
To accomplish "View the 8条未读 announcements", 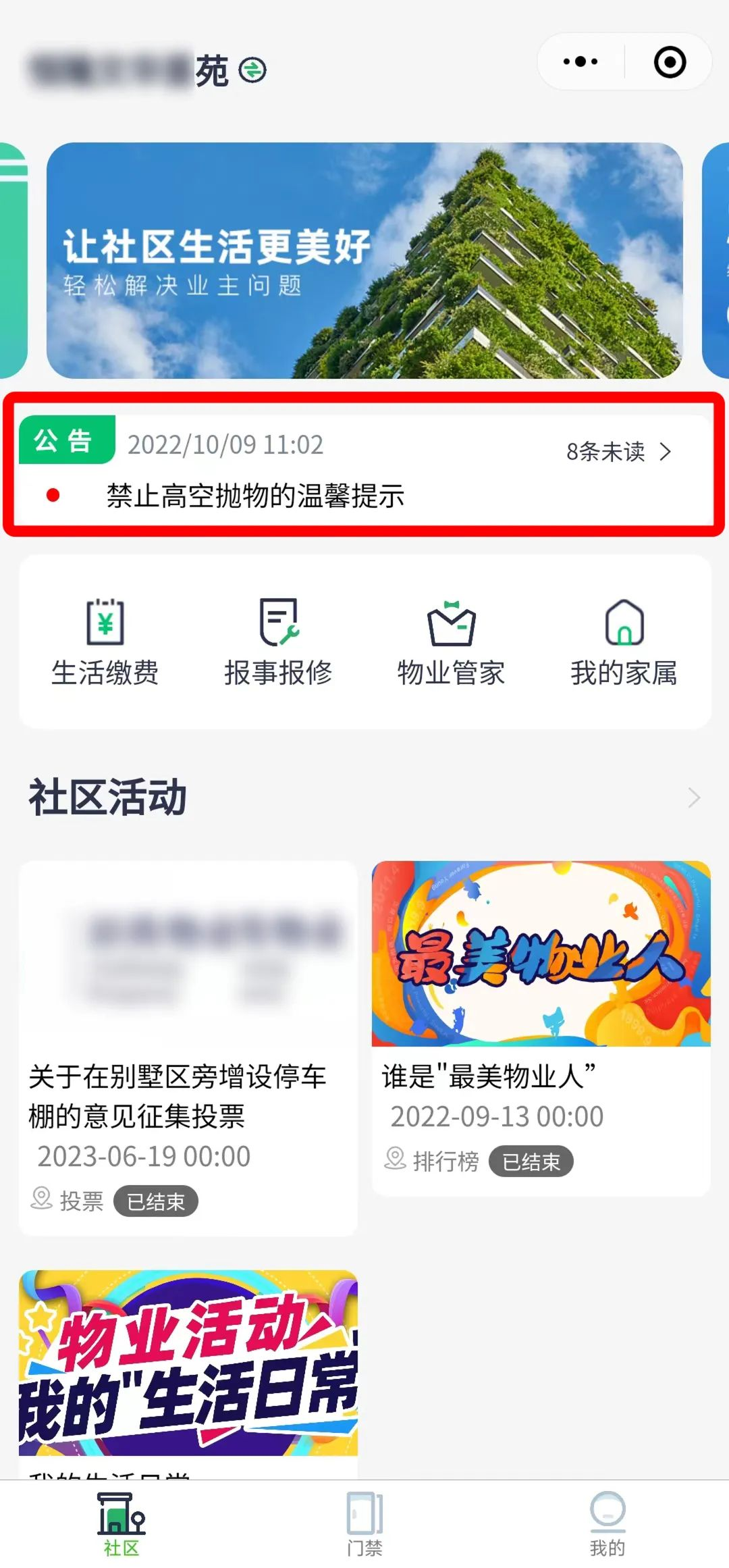I will [x=618, y=452].
